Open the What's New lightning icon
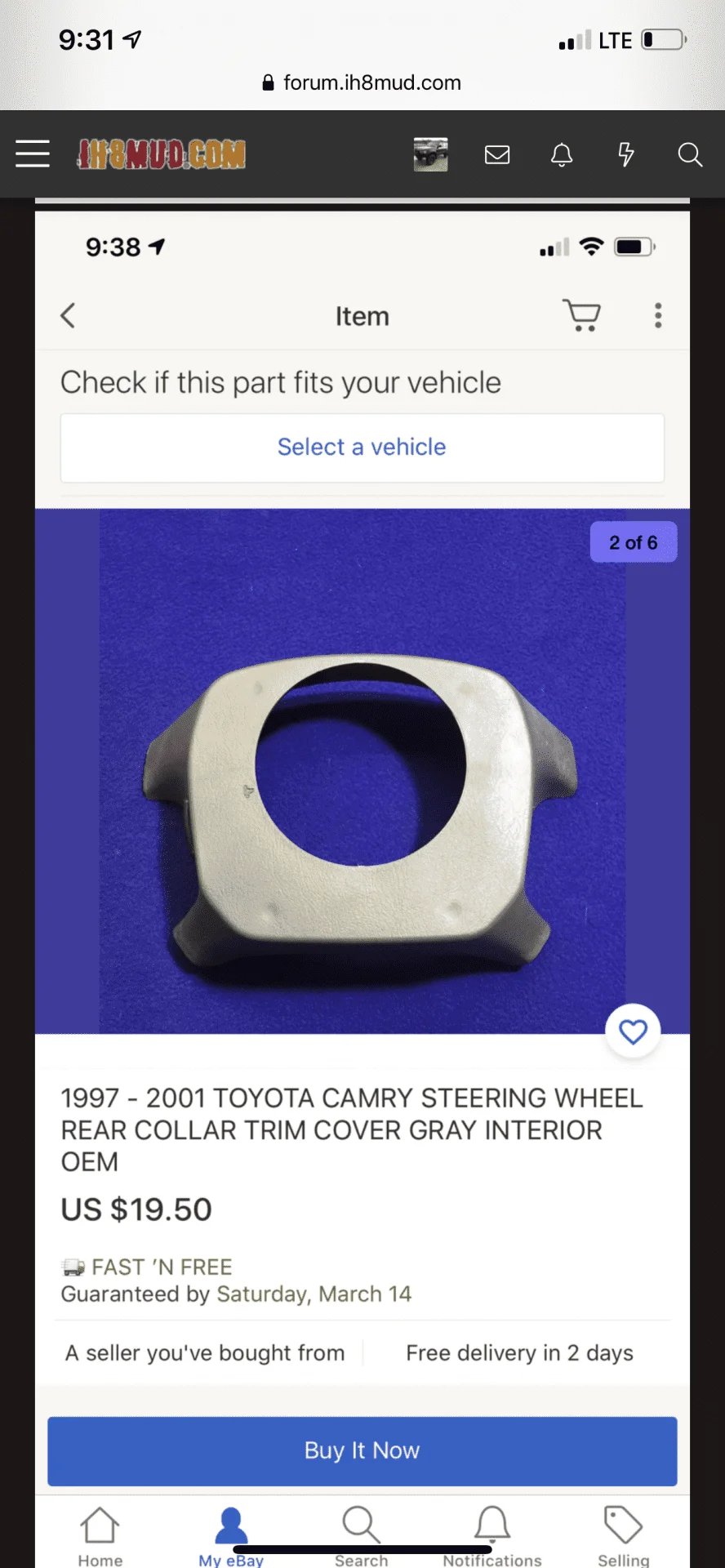Screen dimensions: 725x1568 click(626, 154)
